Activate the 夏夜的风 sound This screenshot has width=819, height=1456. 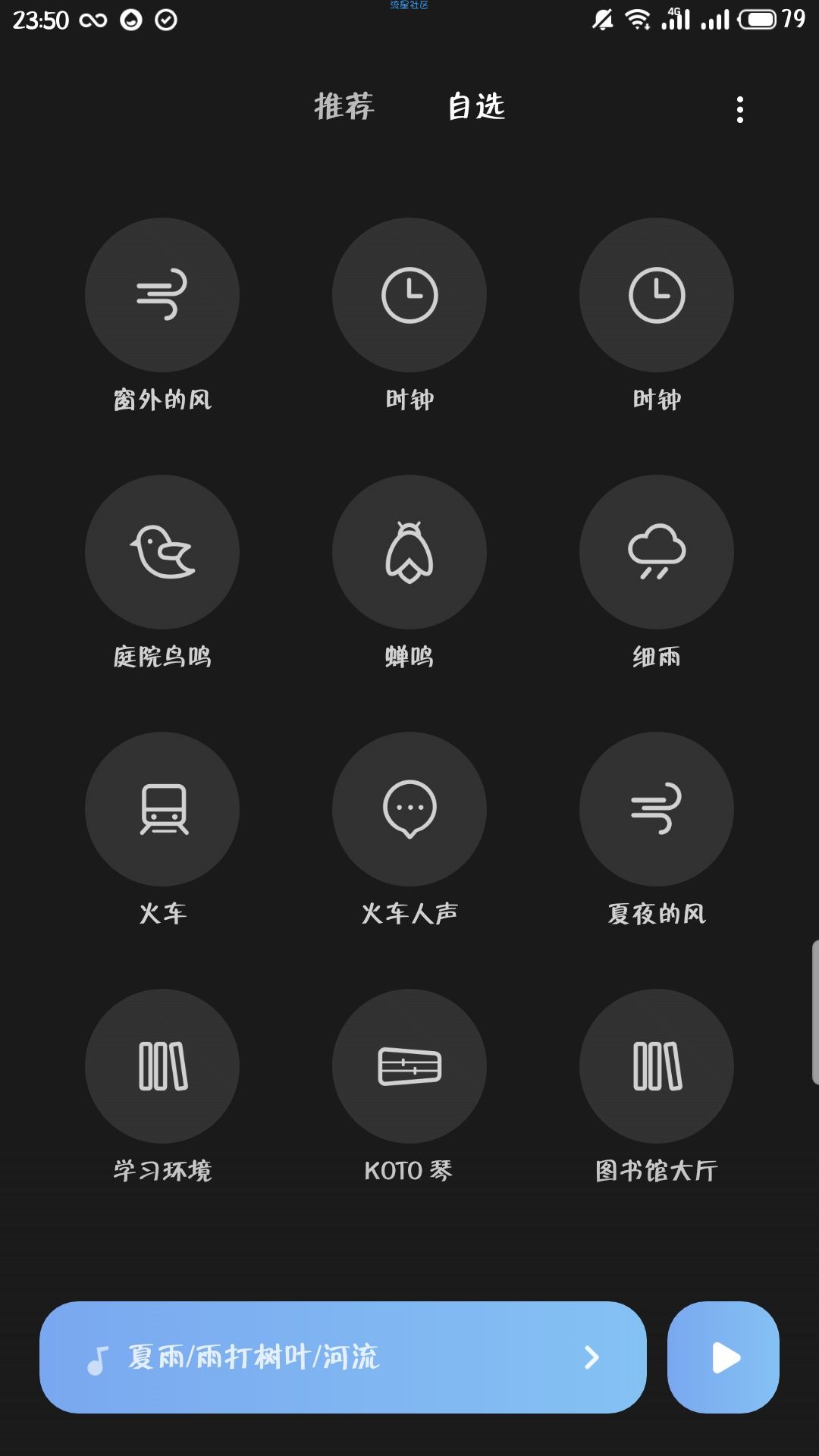[x=657, y=809]
